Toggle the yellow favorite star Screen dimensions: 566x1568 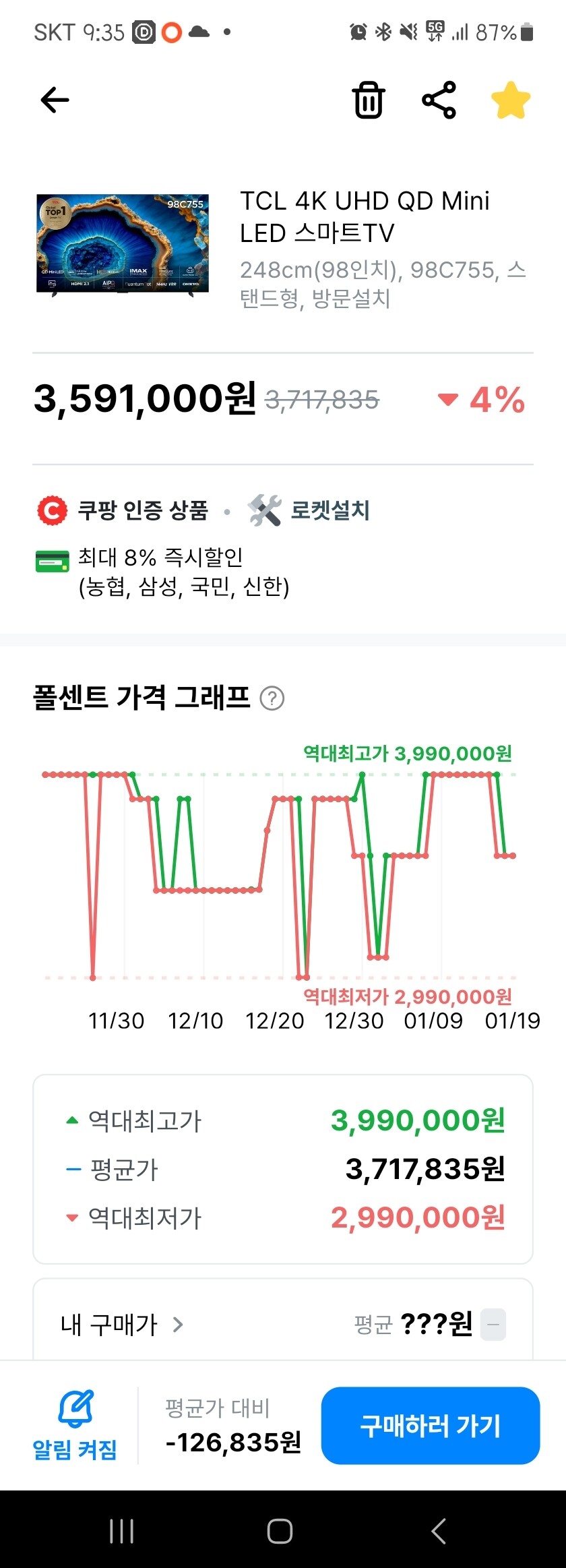click(x=511, y=100)
